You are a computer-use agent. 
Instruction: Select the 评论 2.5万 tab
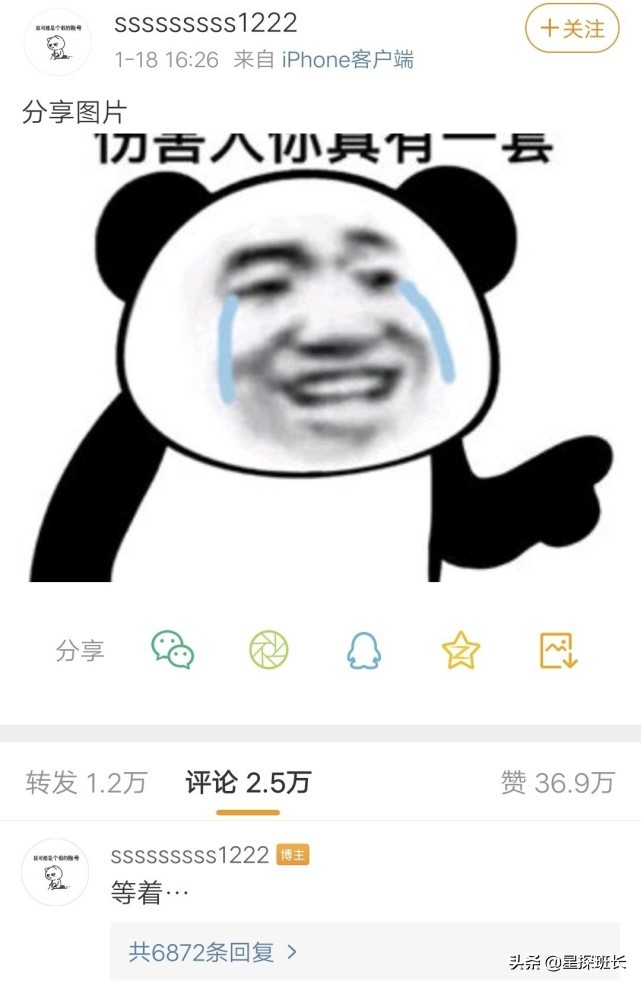click(x=248, y=782)
